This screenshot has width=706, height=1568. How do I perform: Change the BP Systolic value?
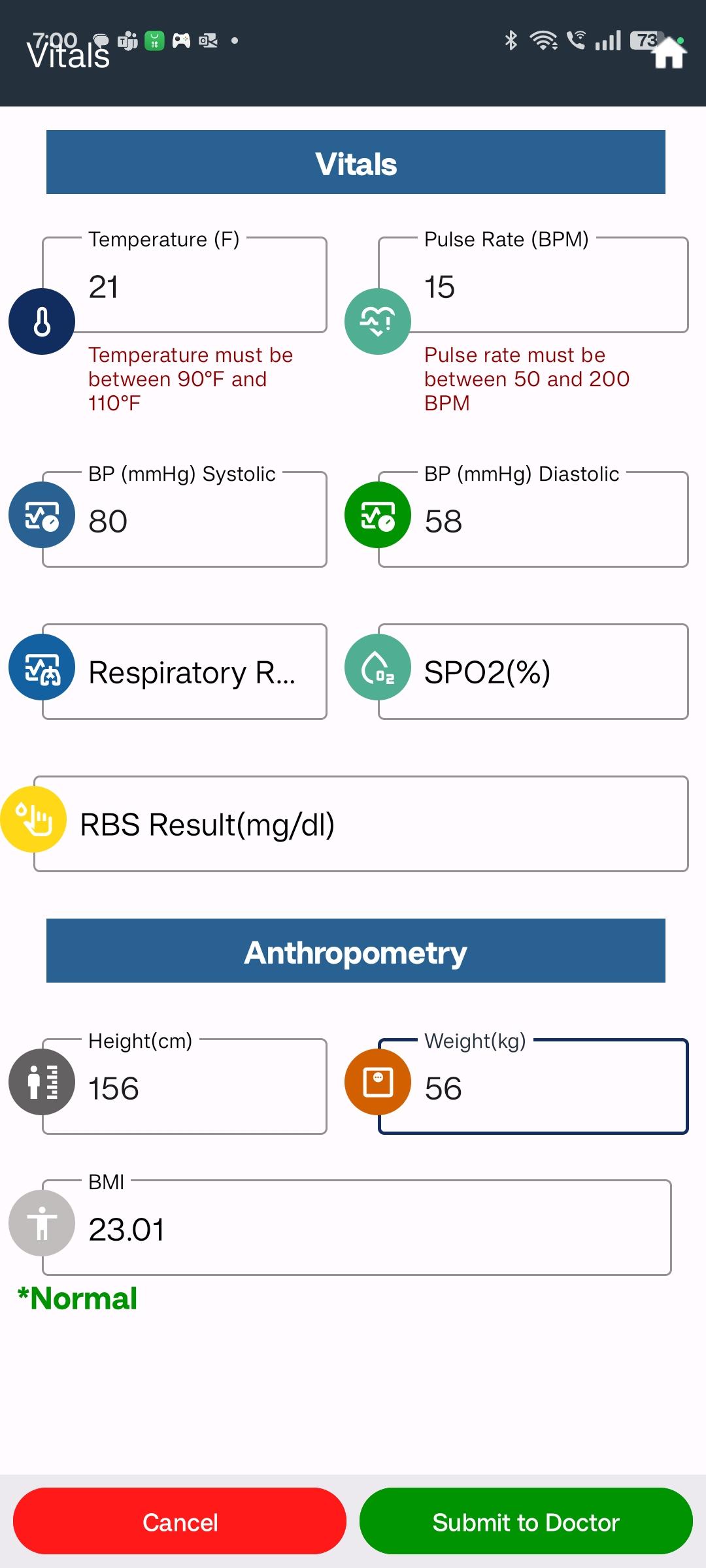click(184, 519)
